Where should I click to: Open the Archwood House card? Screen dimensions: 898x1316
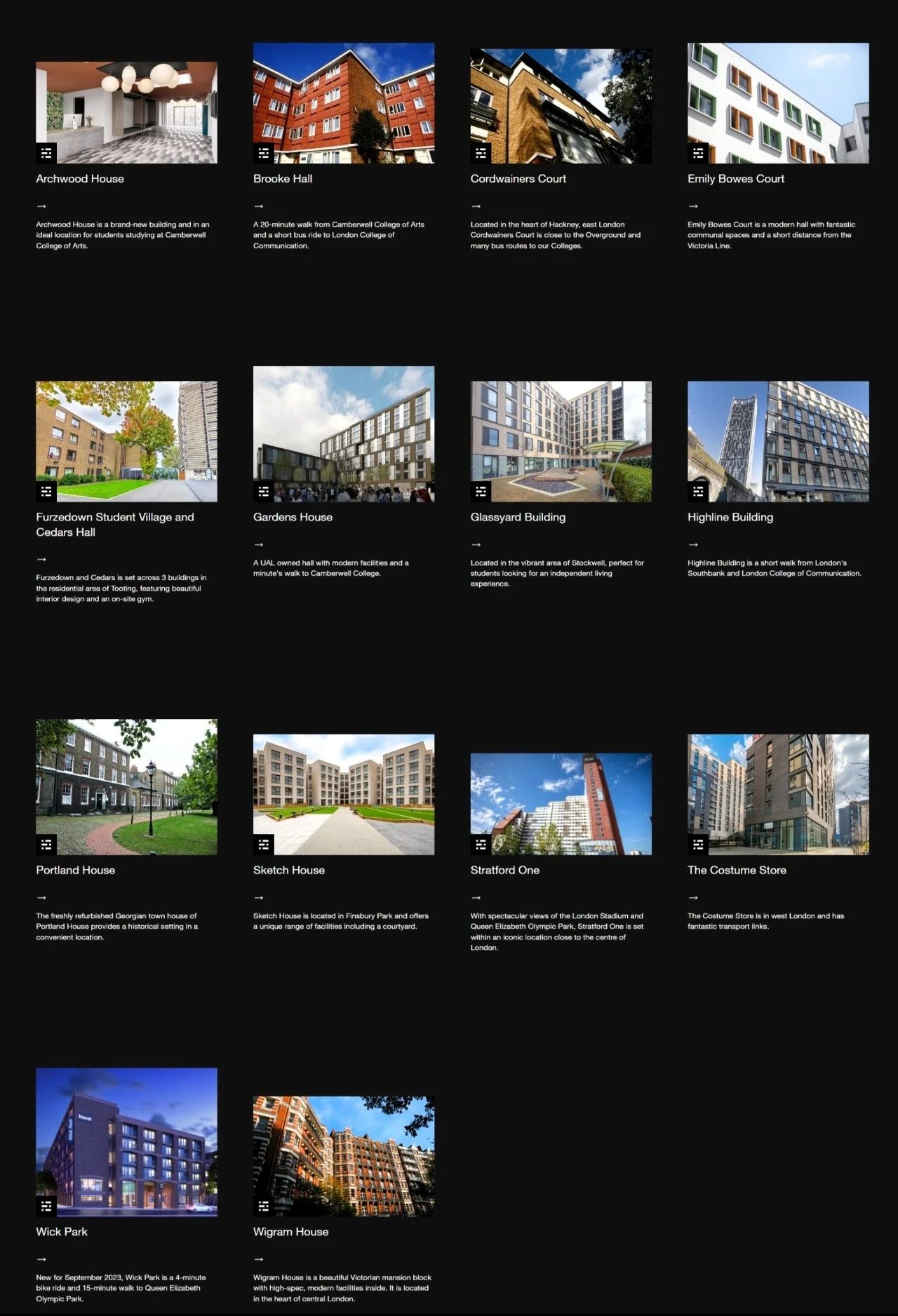(80, 179)
